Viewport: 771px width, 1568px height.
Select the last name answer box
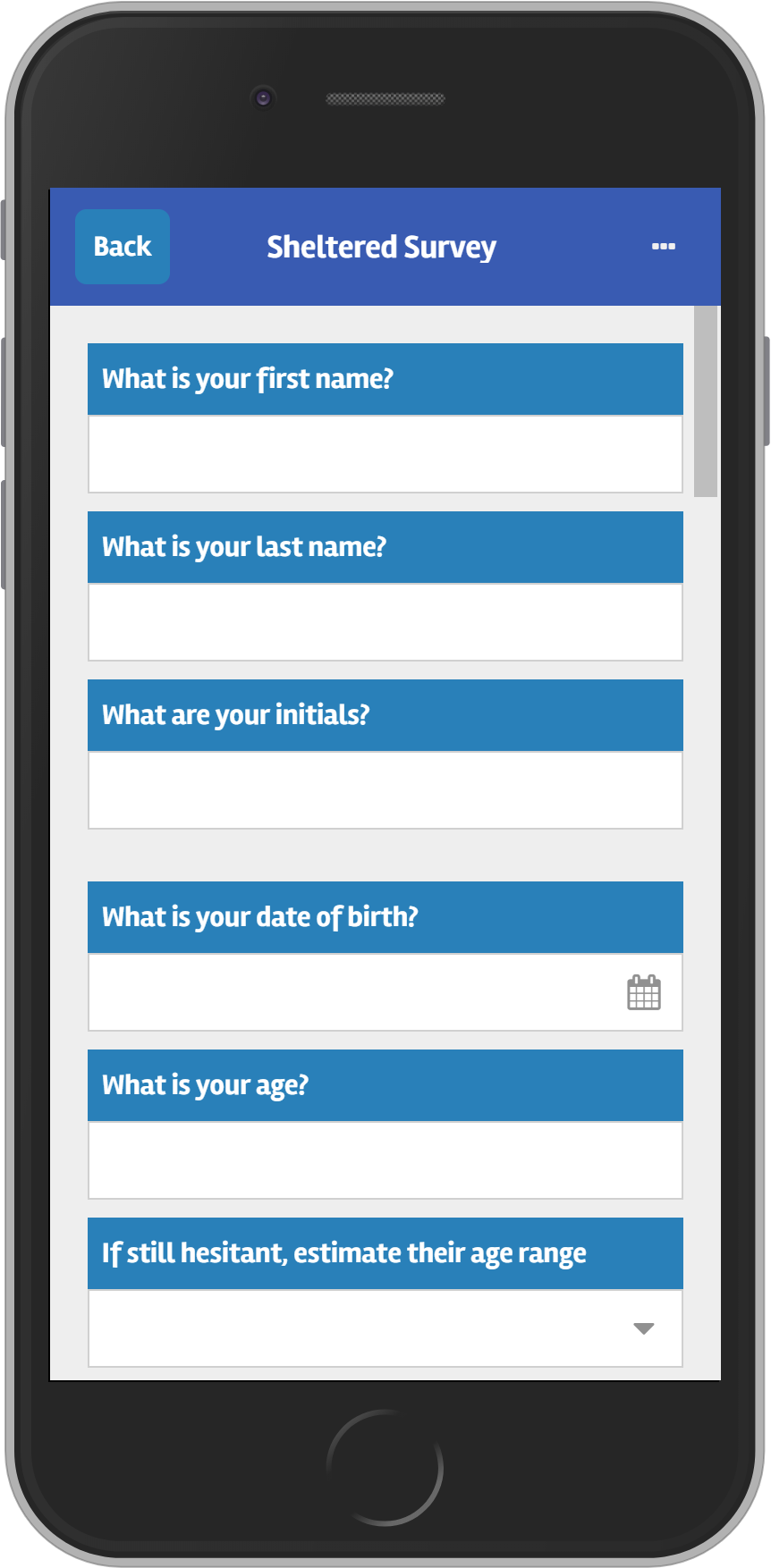385,621
